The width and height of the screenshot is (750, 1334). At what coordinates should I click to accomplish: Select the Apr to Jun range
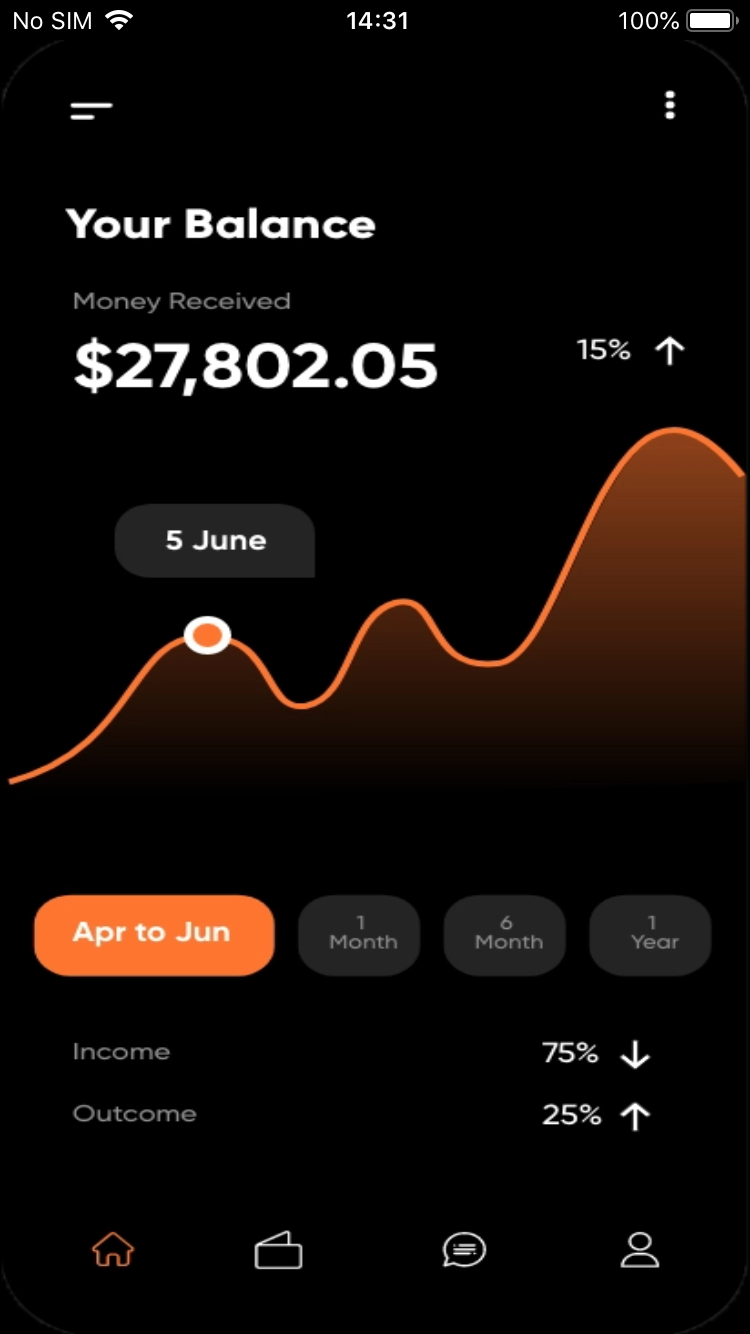(154, 935)
